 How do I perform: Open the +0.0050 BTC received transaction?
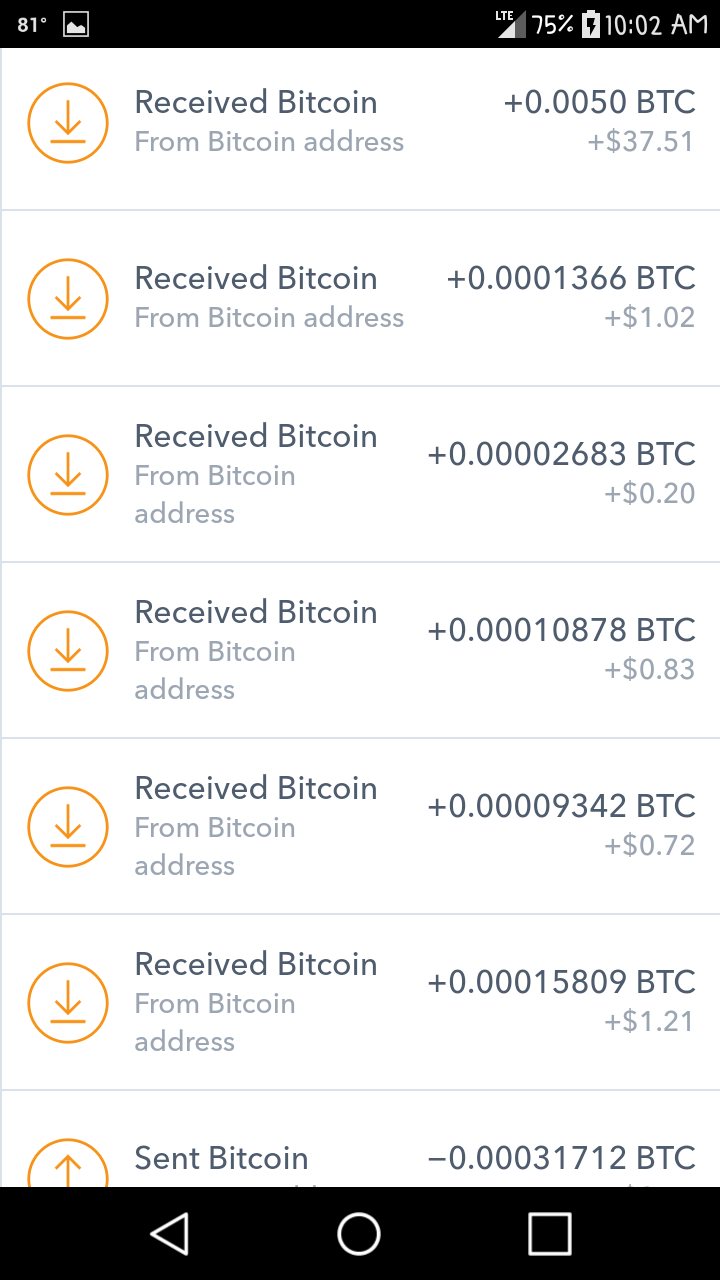tap(360, 122)
